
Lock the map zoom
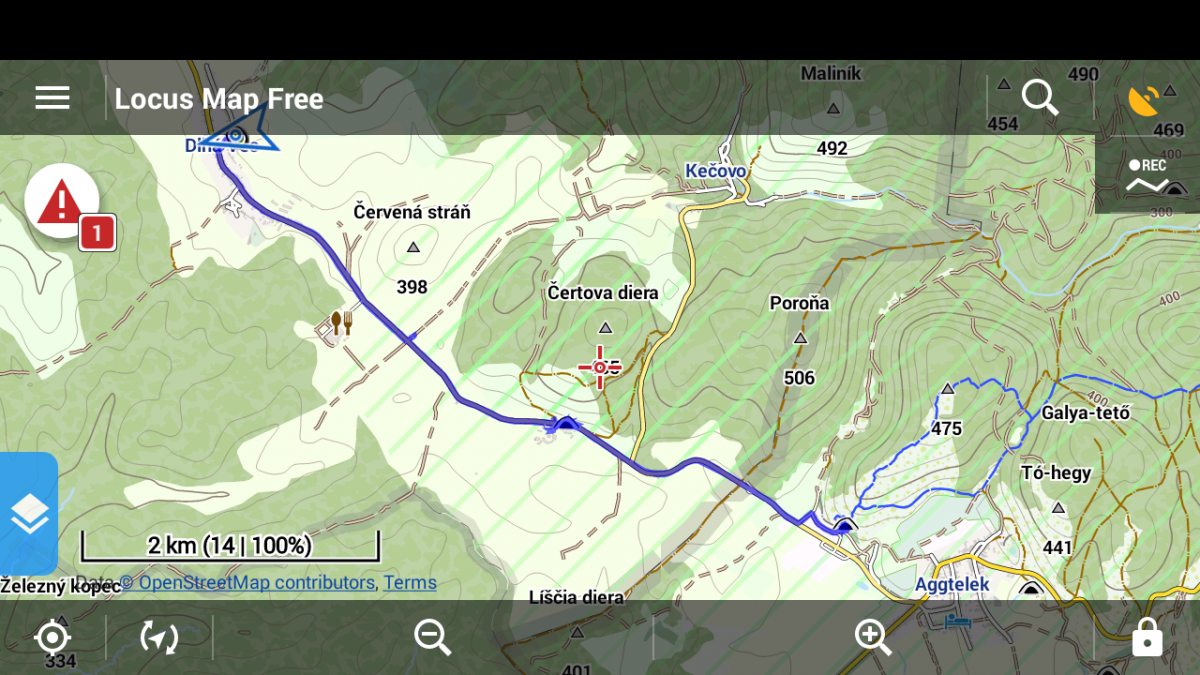click(x=1146, y=637)
